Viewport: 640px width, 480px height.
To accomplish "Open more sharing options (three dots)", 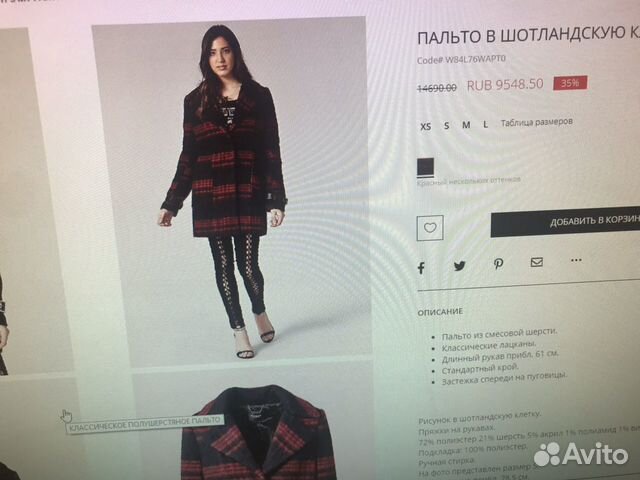I will 576,260.
